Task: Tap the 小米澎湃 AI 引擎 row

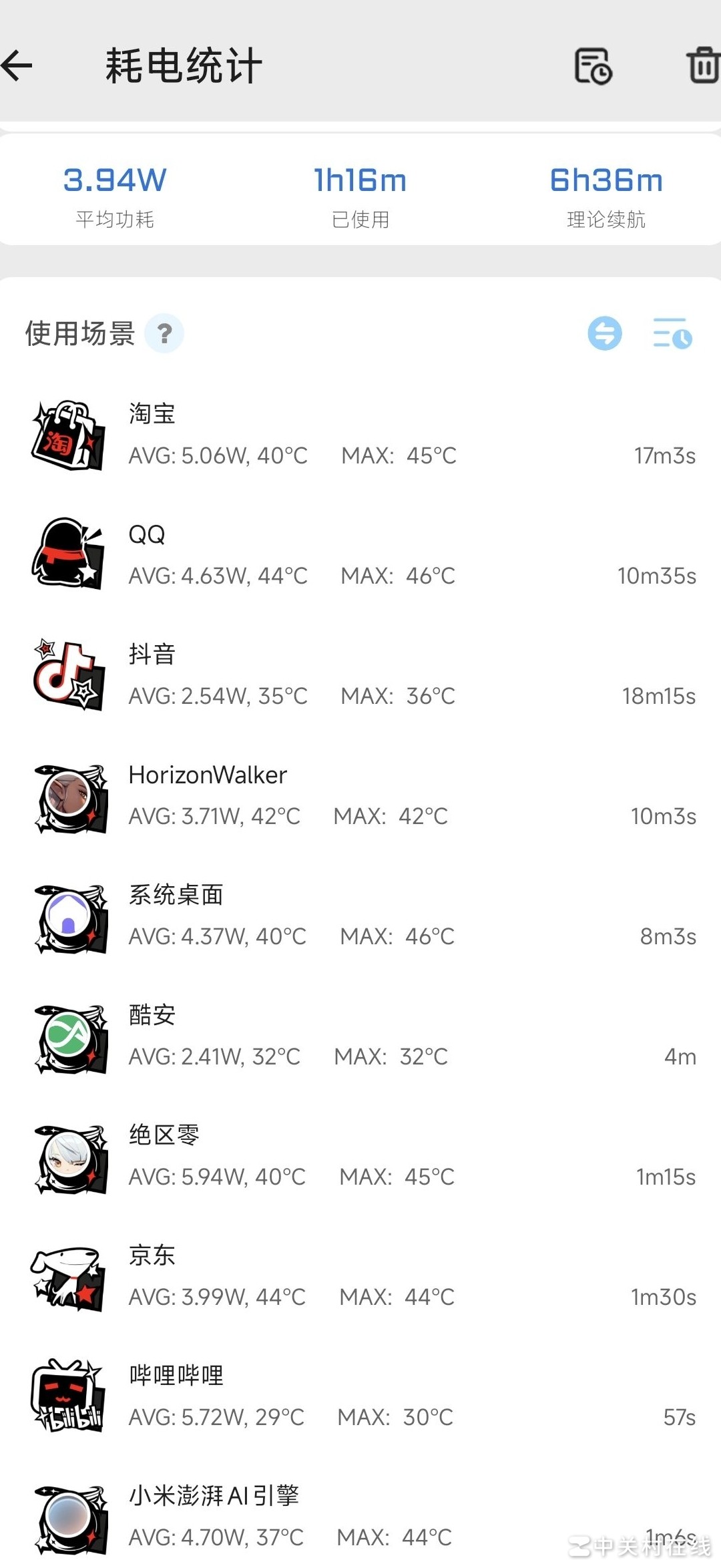Action: pyautogui.click(x=360, y=1517)
